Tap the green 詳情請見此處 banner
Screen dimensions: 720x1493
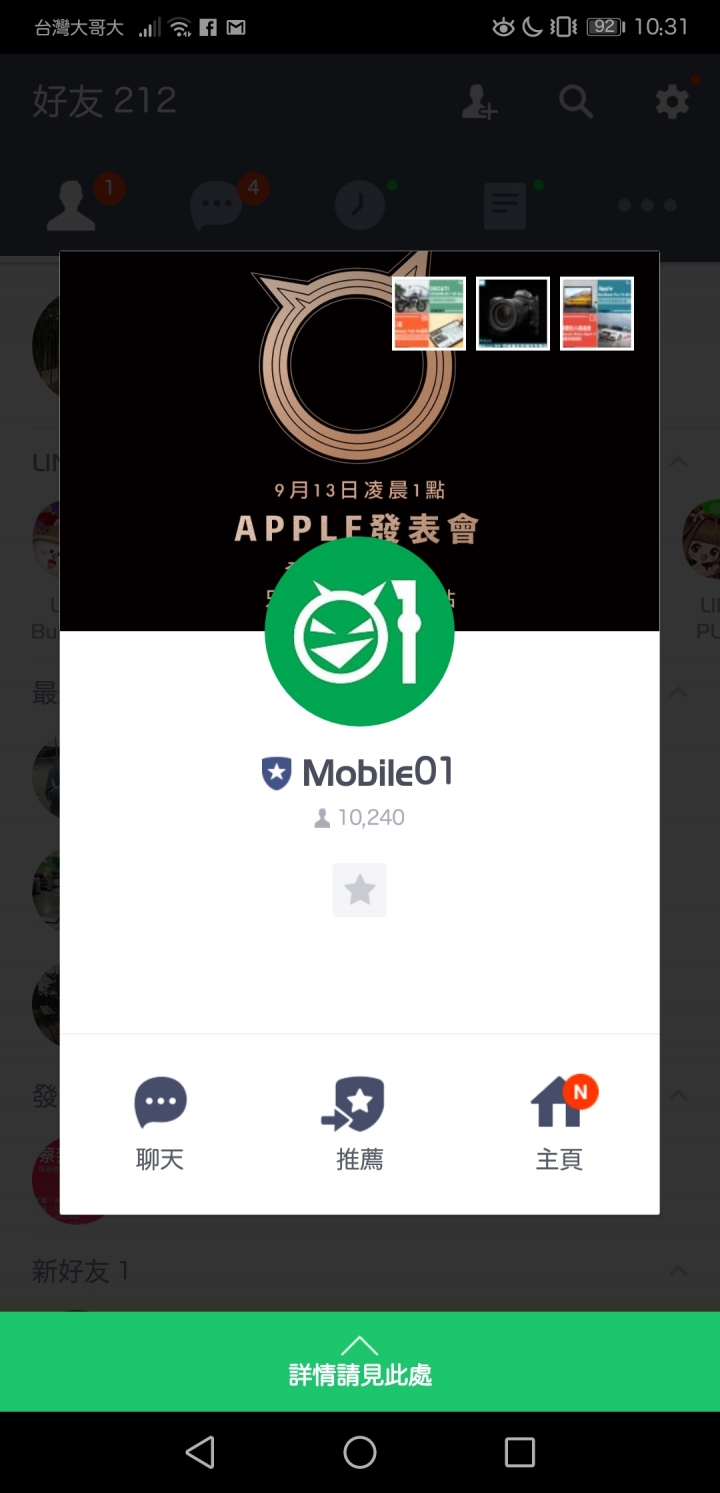coord(360,1362)
